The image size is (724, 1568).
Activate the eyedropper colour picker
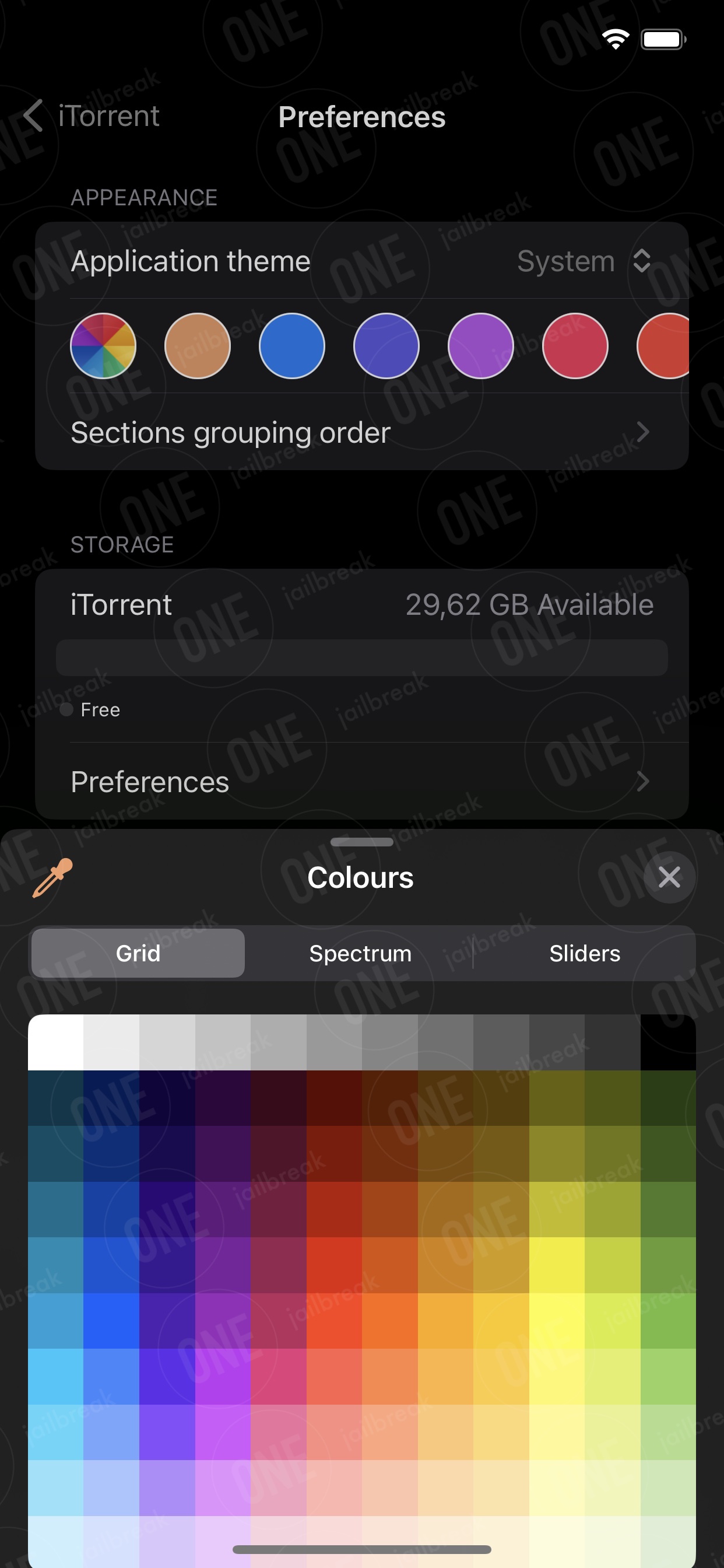52,878
